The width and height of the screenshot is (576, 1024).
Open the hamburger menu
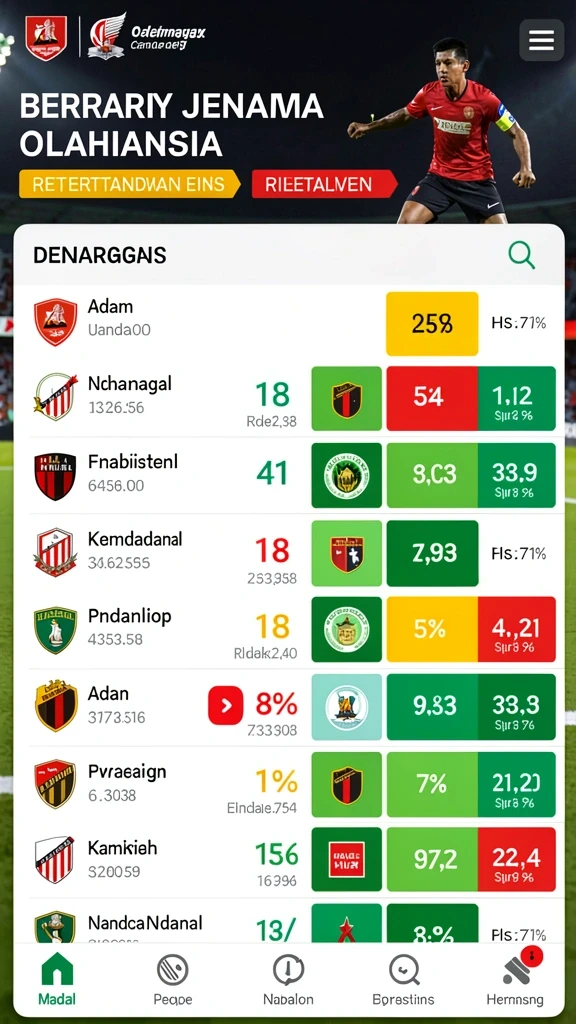[541, 40]
